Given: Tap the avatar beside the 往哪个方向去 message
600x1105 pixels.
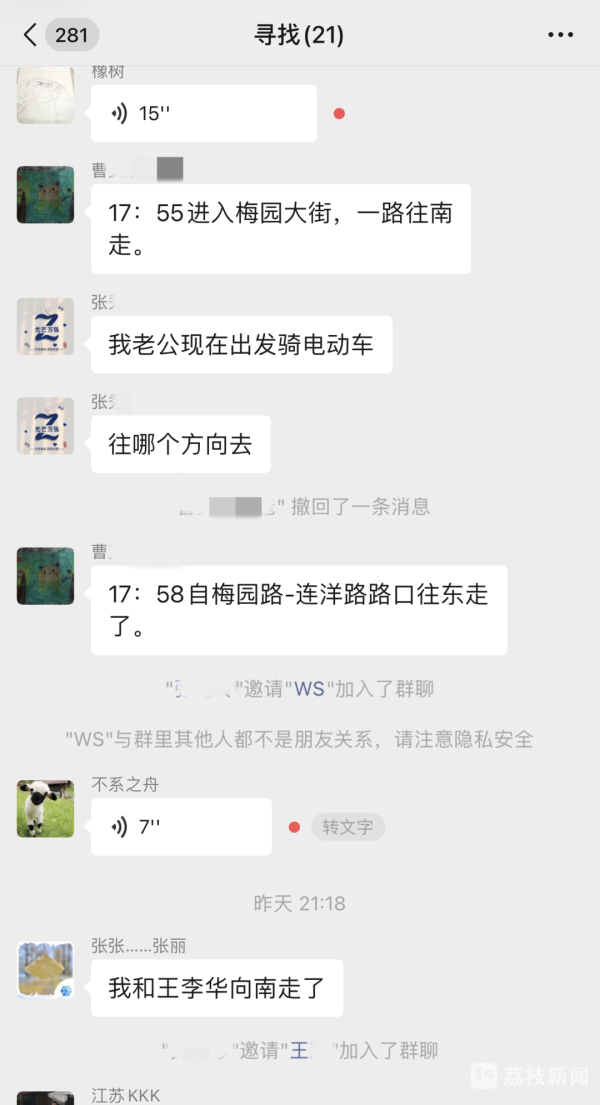Looking at the screenshot, I should (x=46, y=426).
